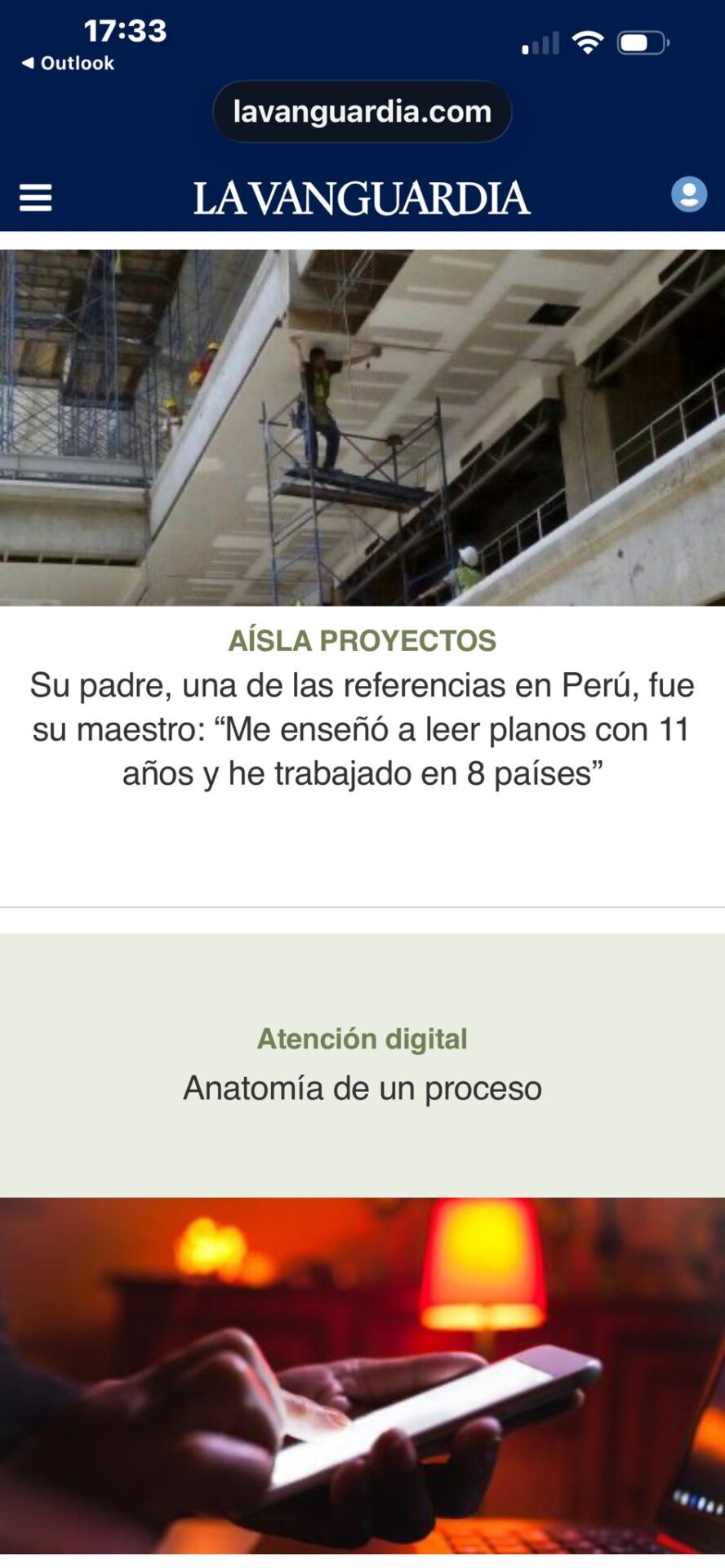This screenshot has height=1568, width=725.
Task: Return to Outlook app
Action: (x=68, y=63)
